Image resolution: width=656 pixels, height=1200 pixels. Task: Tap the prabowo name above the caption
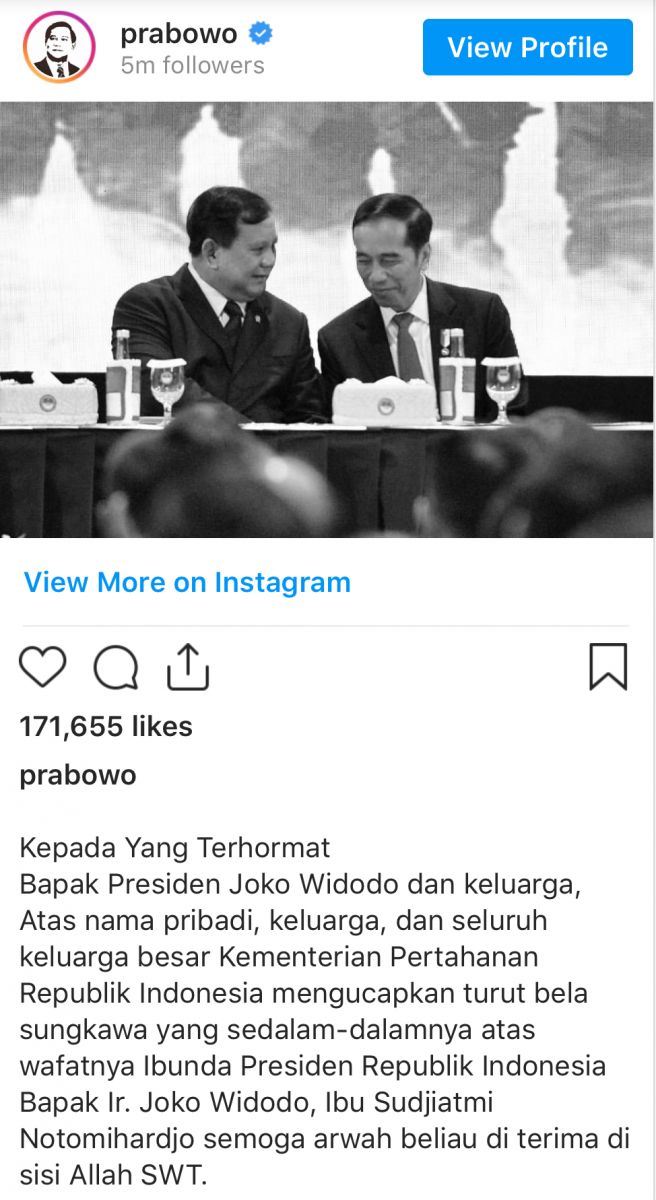click(78, 775)
